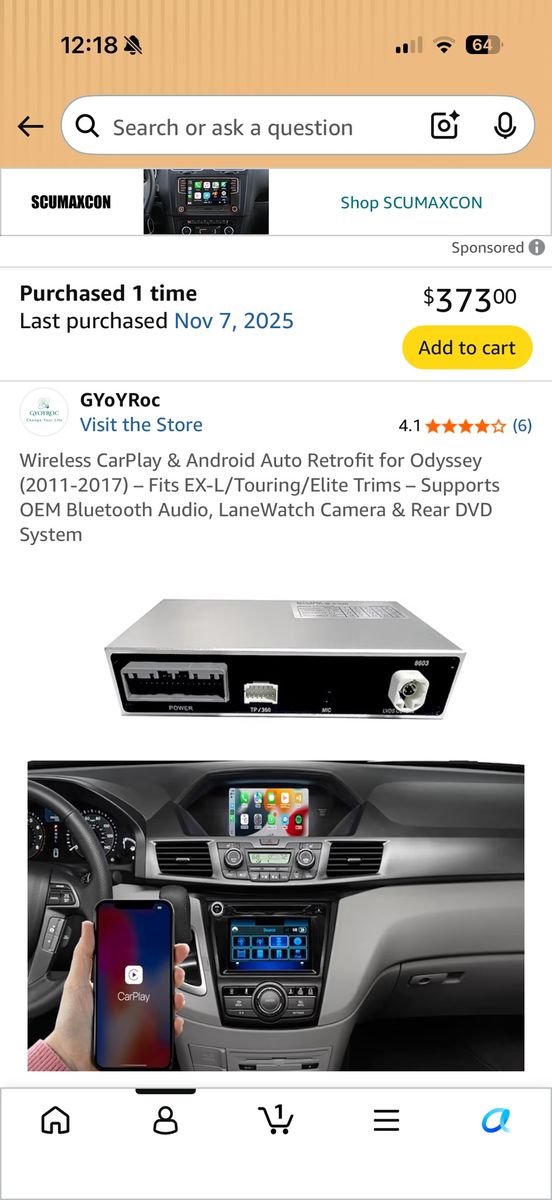Open Shop SCUMAXCON sponsored link
Viewport: 552px width, 1200px height.
[x=411, y=202]
